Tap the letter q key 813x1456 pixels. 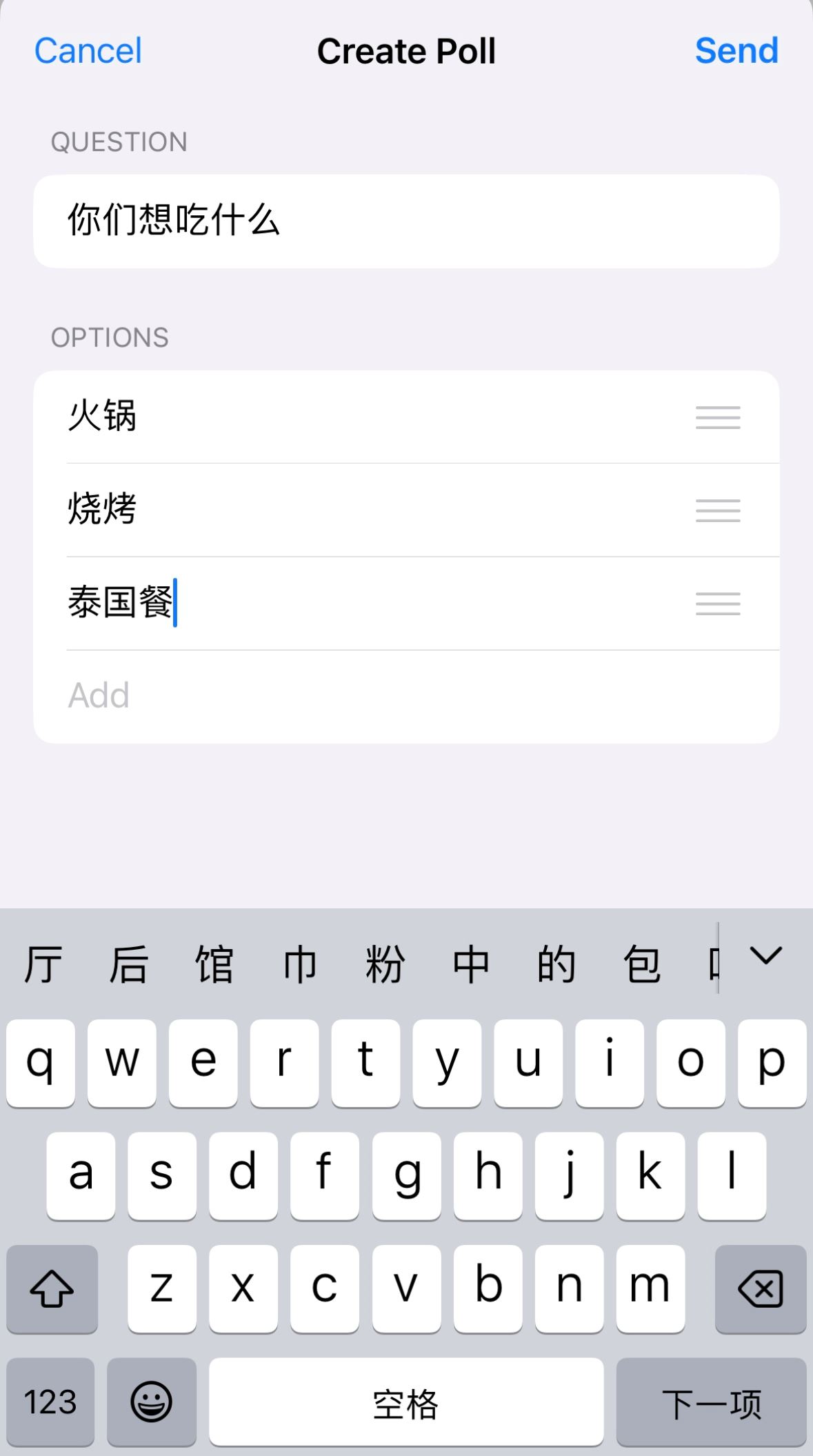41,1062
